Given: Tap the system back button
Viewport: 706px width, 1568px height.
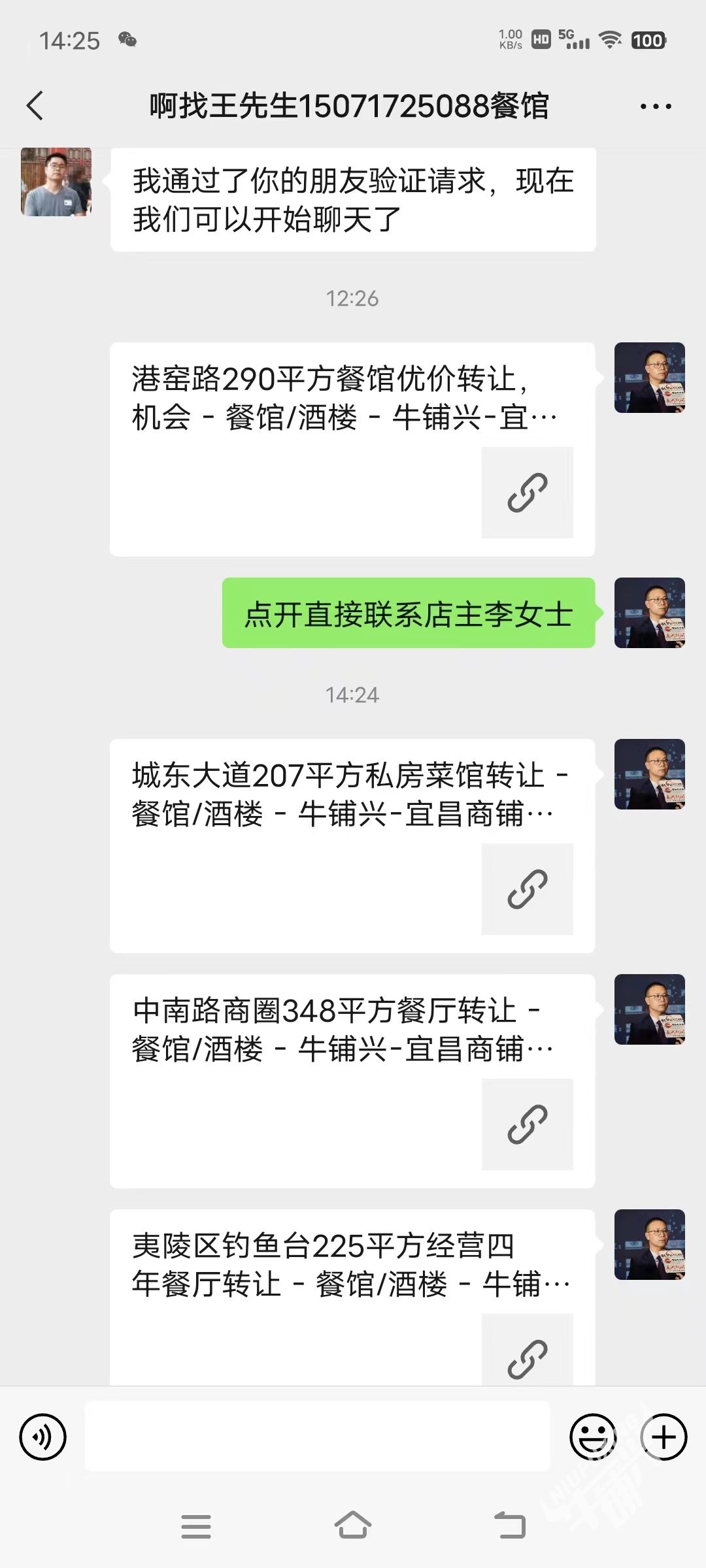Looking at the screenshot, I should click(510, 1526).
